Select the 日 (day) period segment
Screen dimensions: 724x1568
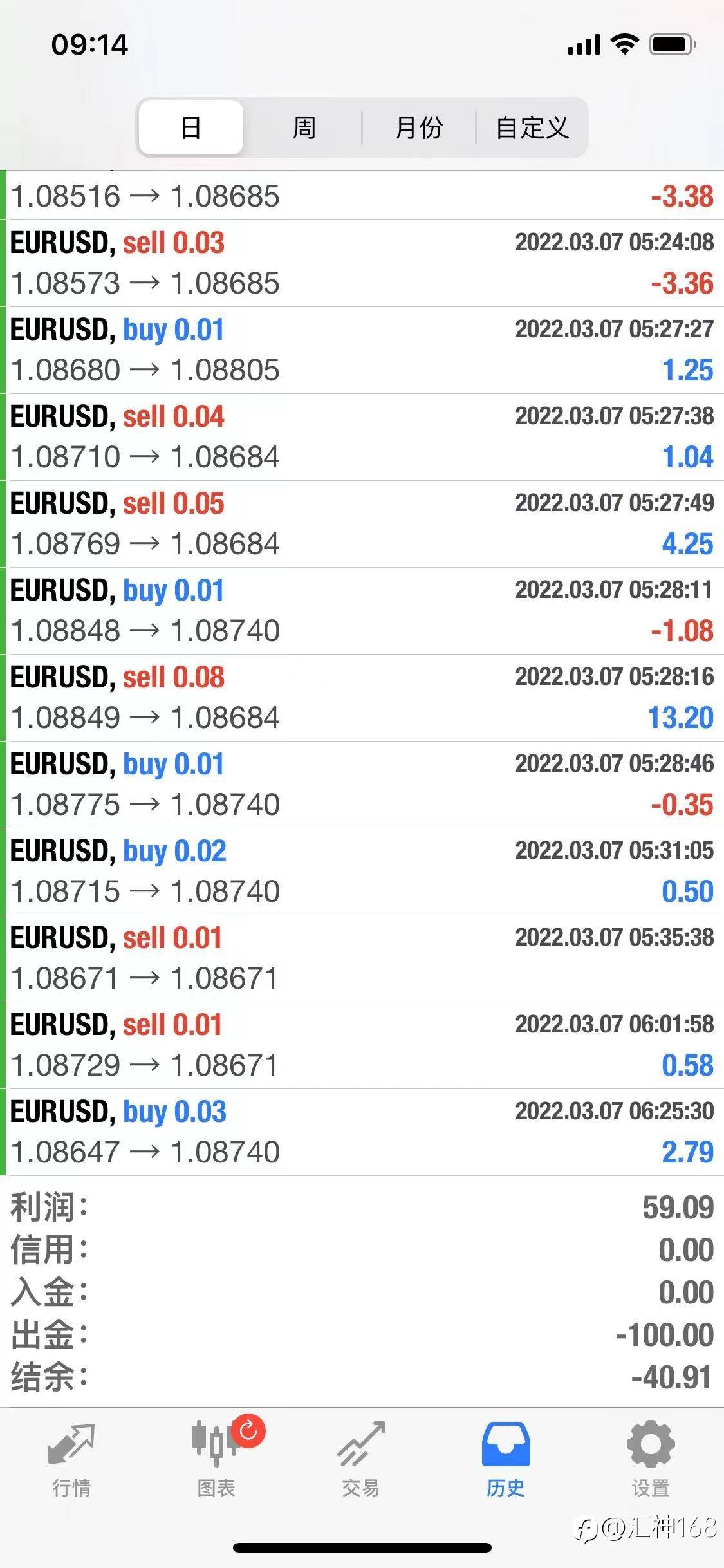(x=191, y=127)
